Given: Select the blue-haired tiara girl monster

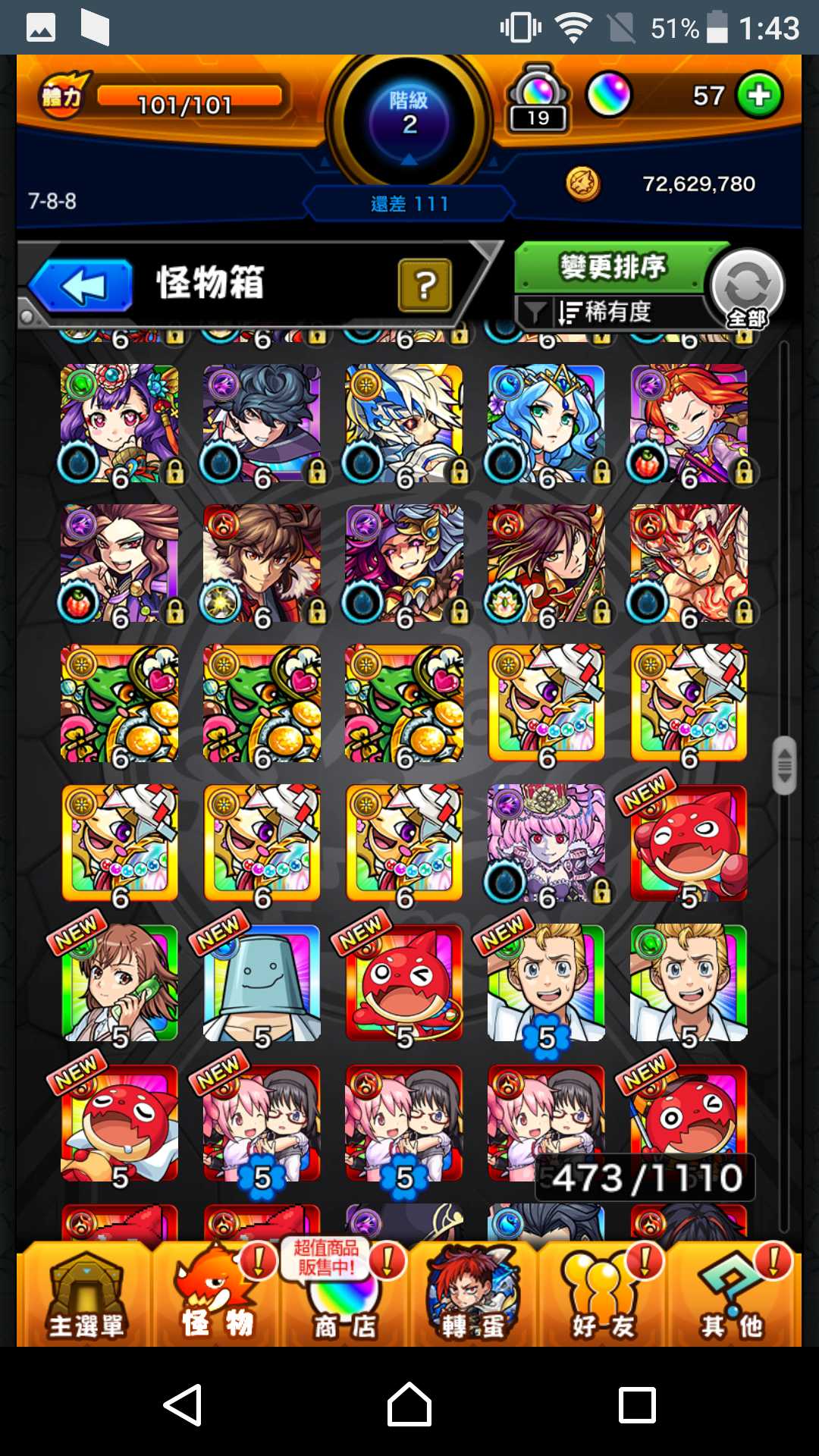Looking at the screenshot, I should [x=546, y=423].
